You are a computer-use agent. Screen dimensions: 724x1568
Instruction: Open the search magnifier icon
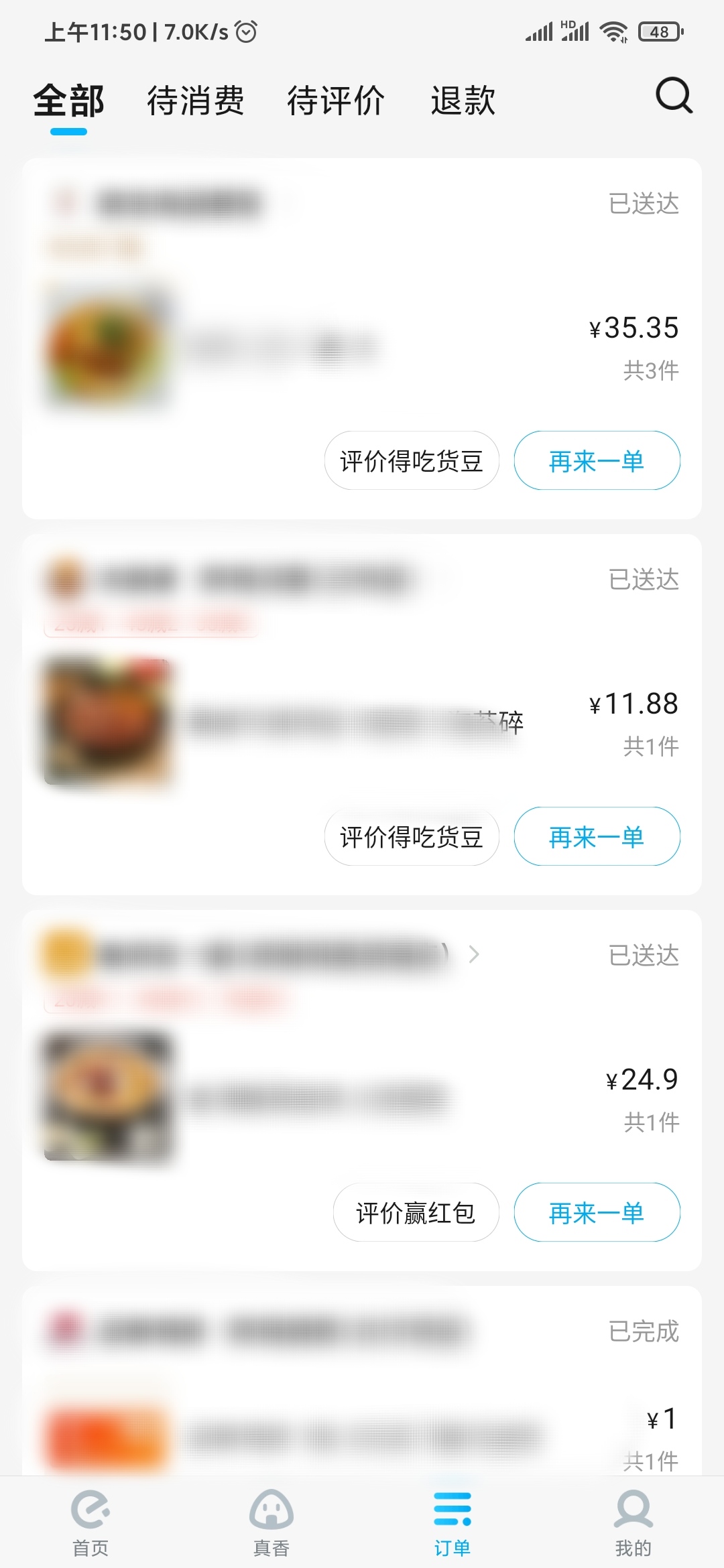coord(674,98)
